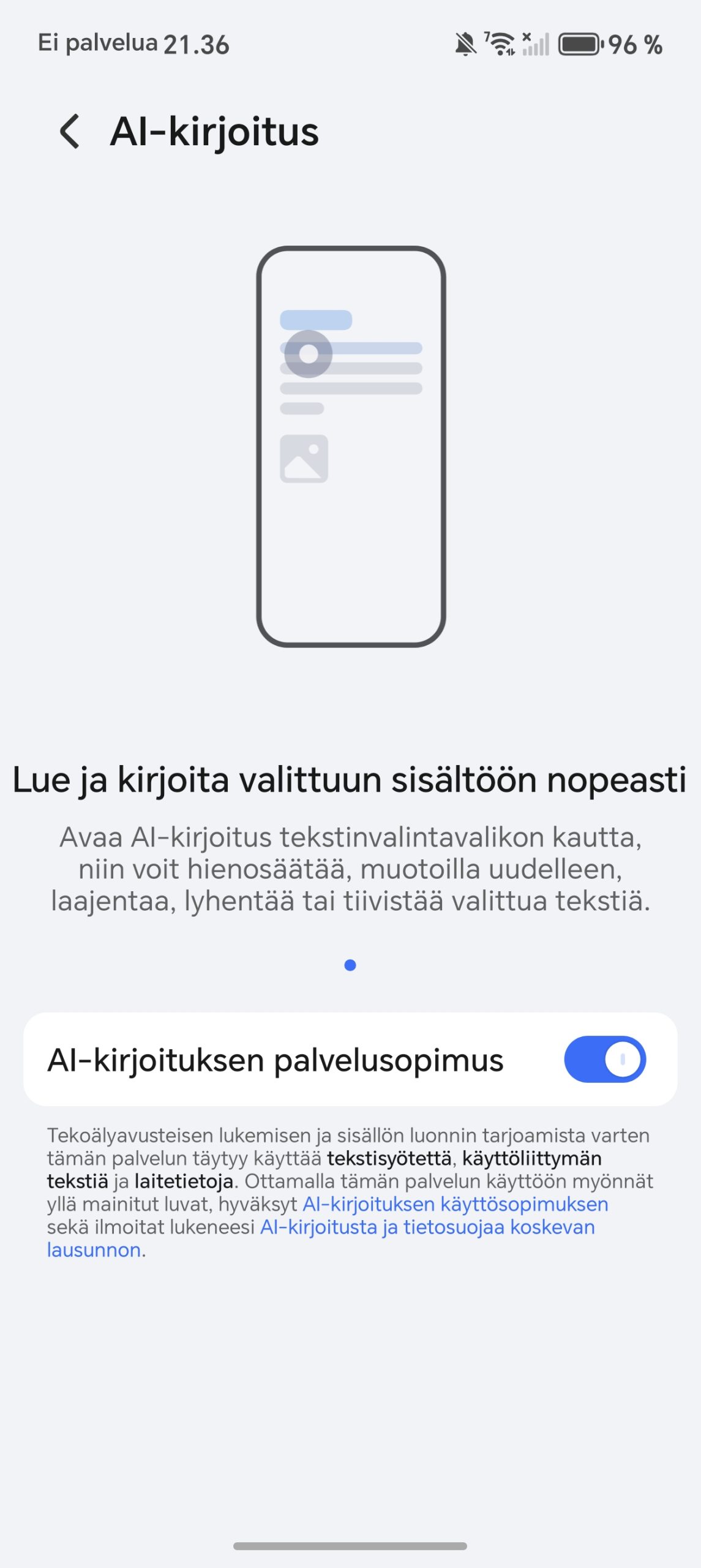The width and height of the screenshot is (701, 1568).
Task: Go back from AI-kirjoitus screen
Action: click(70, 132)
